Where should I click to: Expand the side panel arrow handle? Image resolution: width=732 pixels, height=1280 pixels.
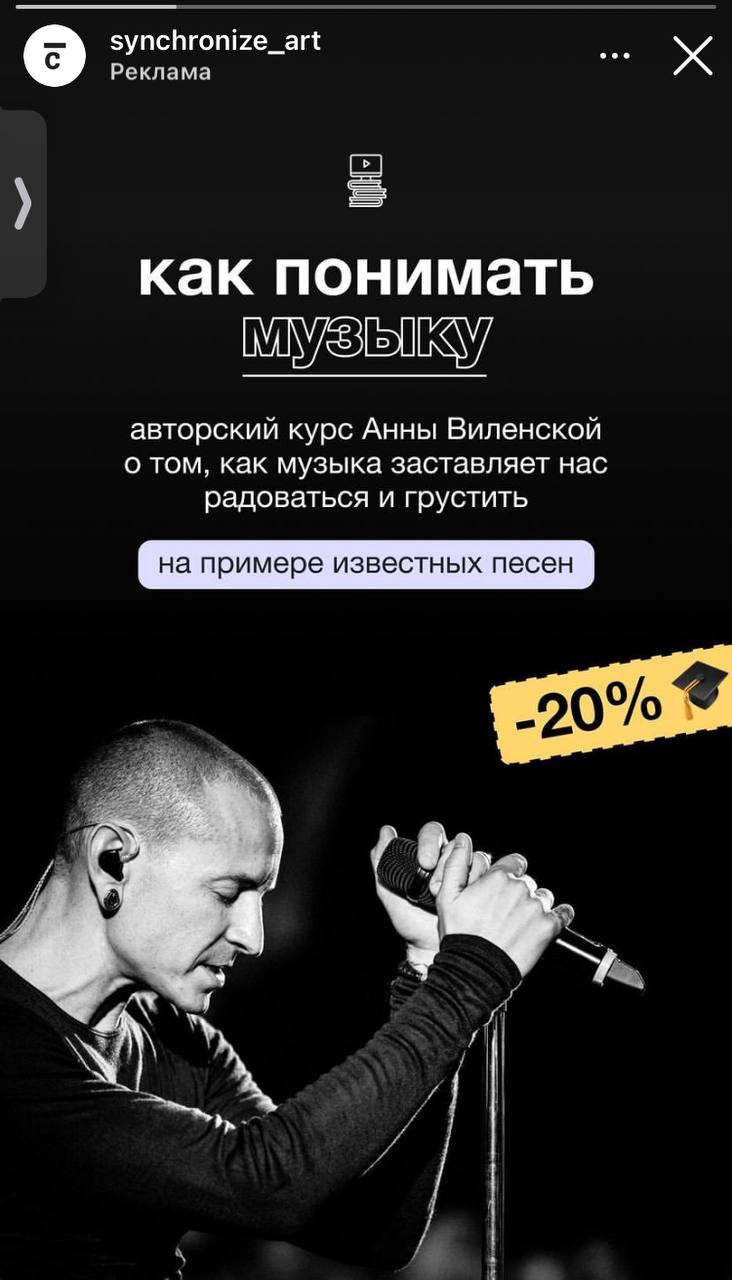22,204
